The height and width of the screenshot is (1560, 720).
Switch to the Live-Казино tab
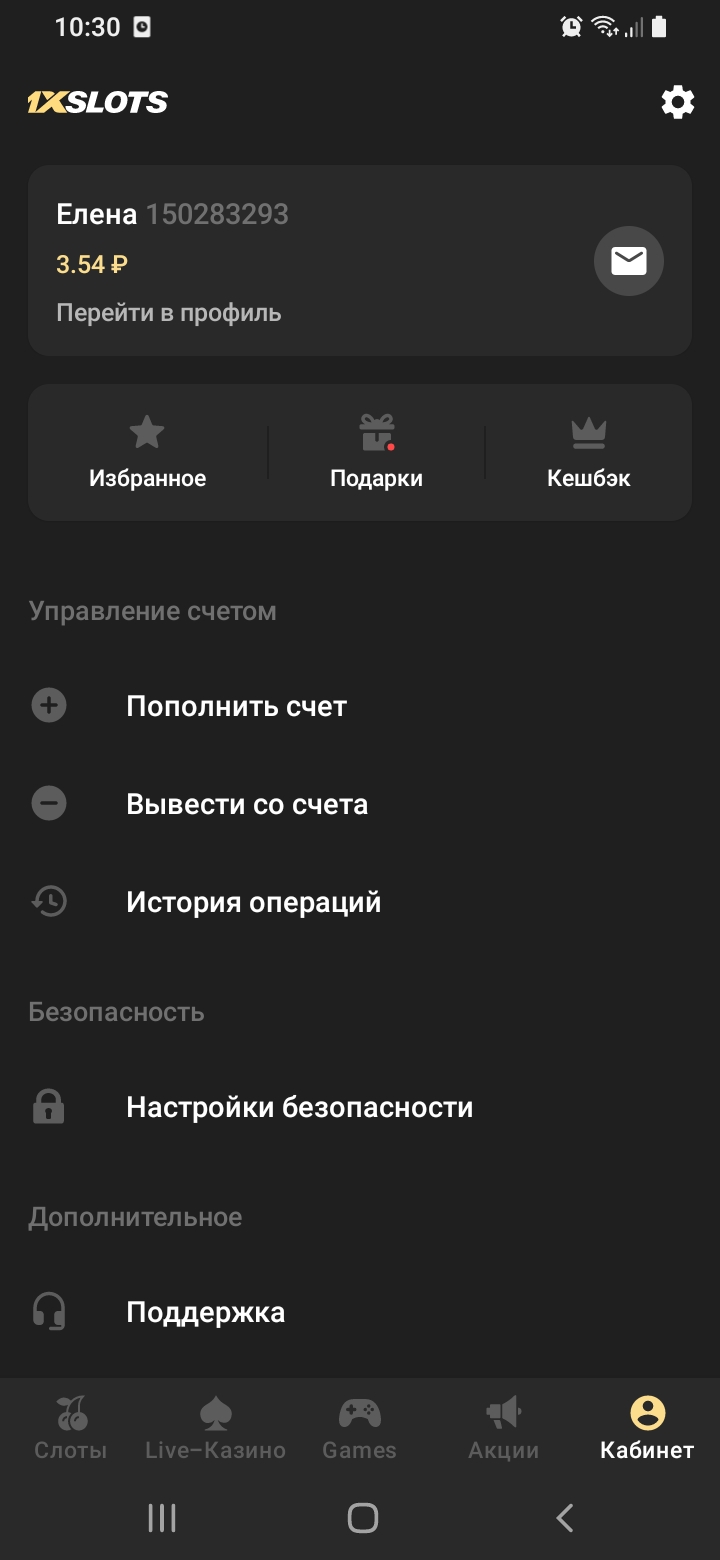click(x=215, y=1428)
